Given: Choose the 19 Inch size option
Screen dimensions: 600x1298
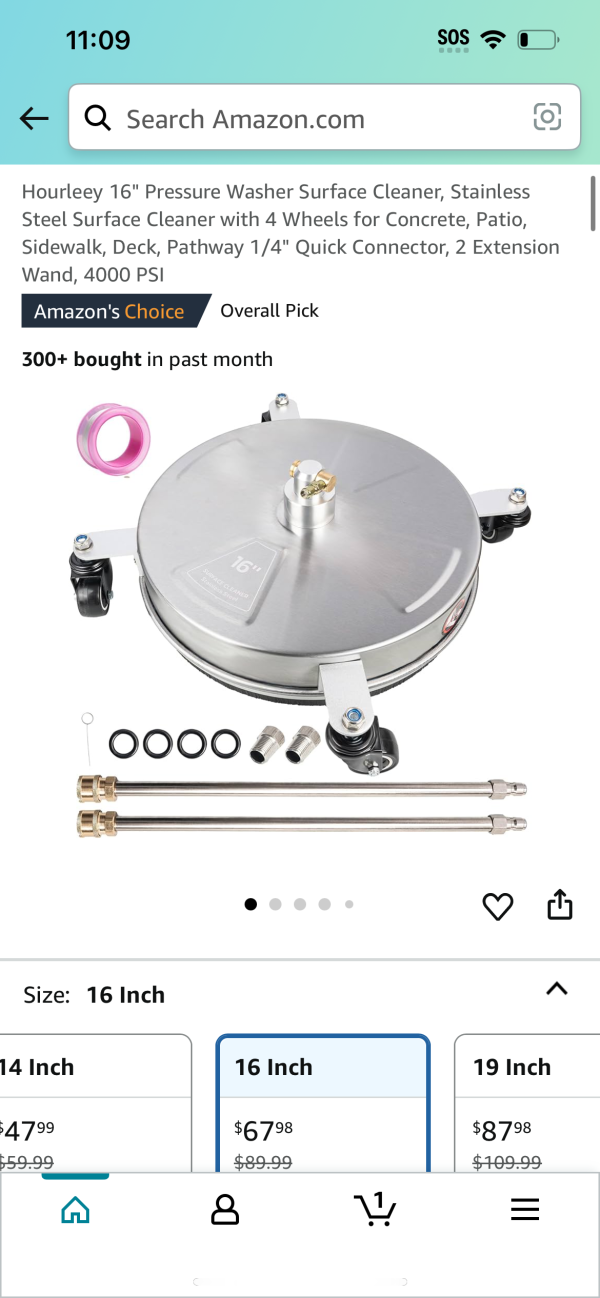Looking at the screenshot, I should pos(527,1100).
